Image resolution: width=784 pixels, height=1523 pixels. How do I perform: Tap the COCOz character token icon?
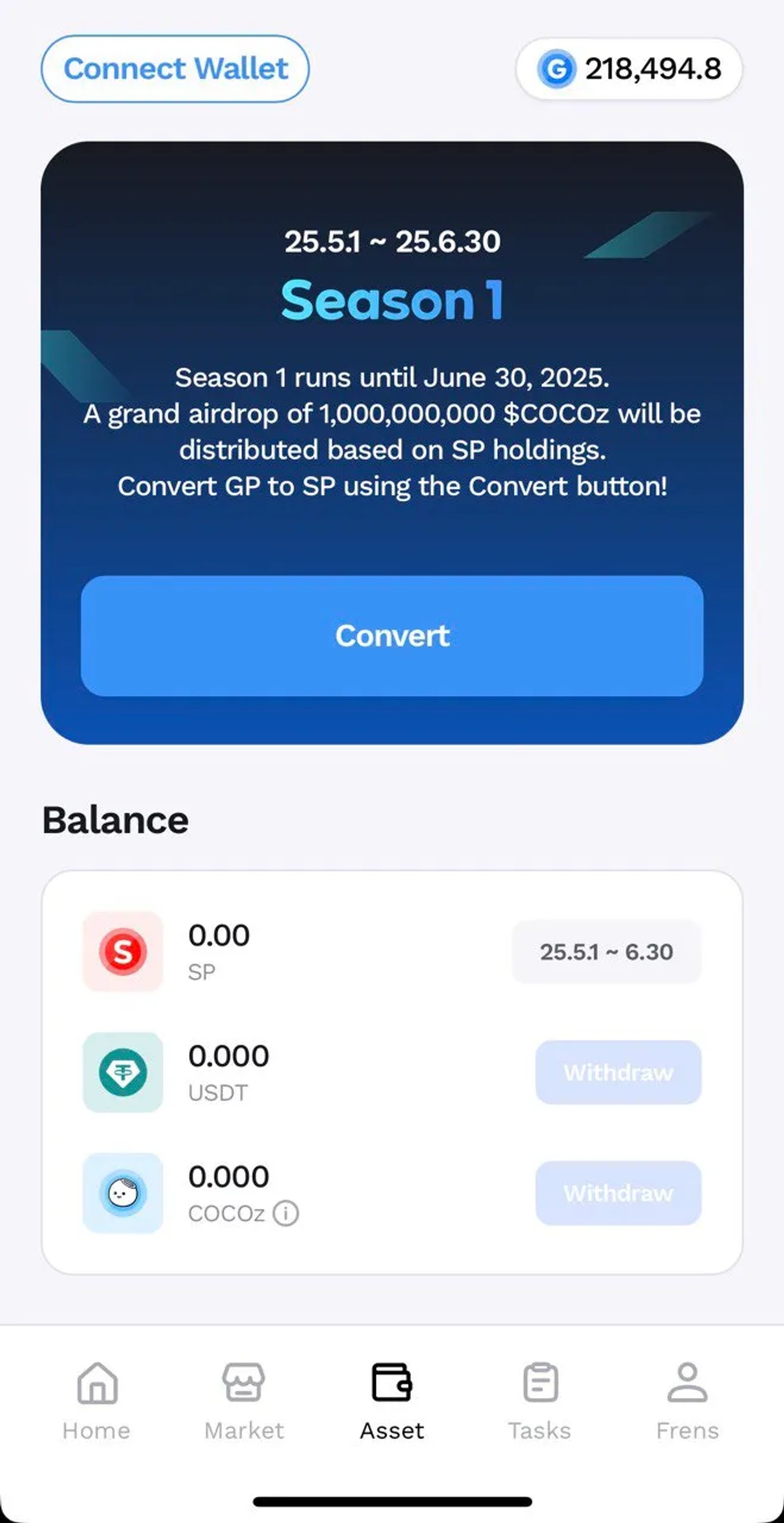(122, 1193)
